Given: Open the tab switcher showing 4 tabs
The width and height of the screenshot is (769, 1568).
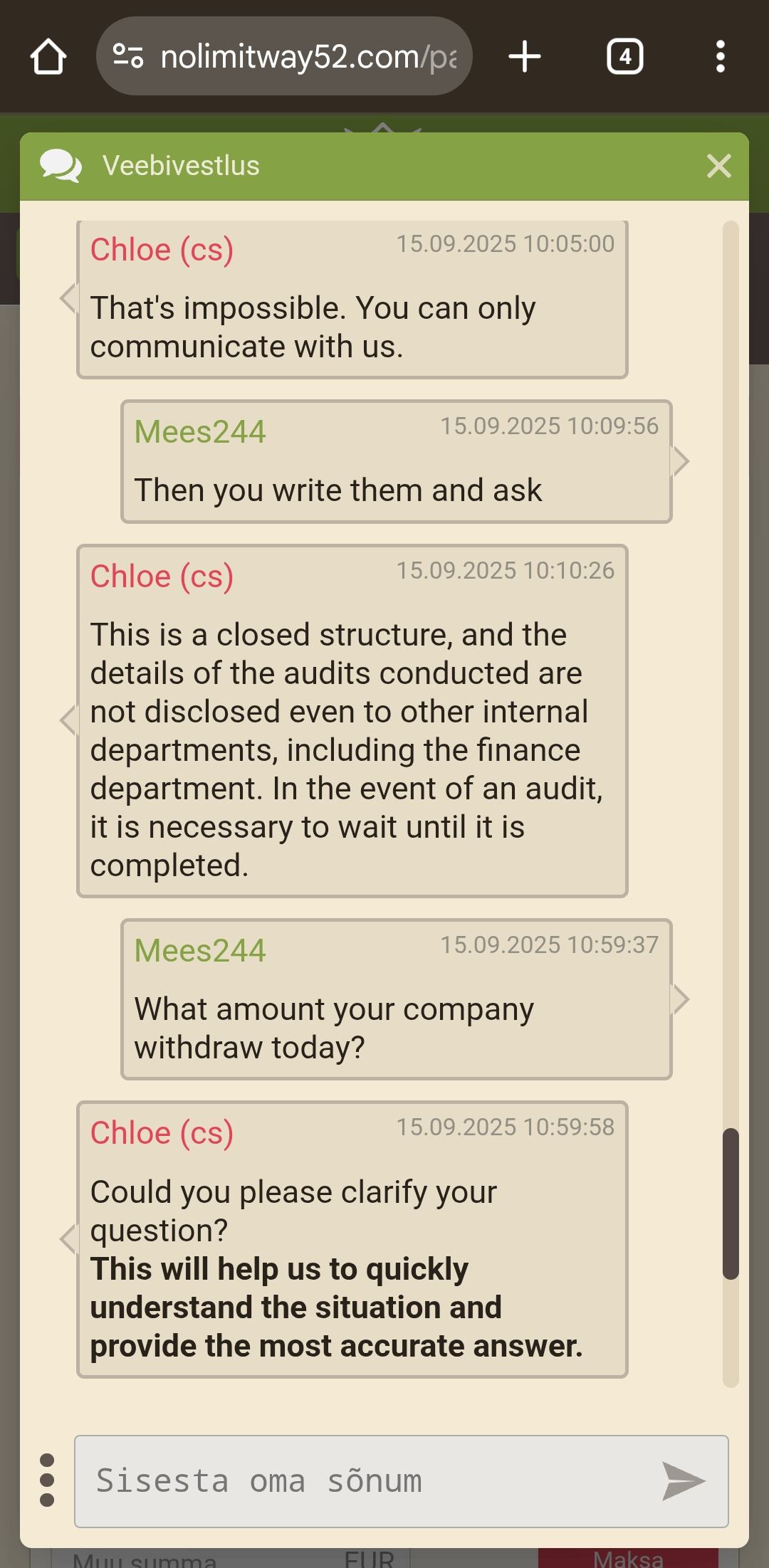Looking at the screenshot, I should coord(624,56).
